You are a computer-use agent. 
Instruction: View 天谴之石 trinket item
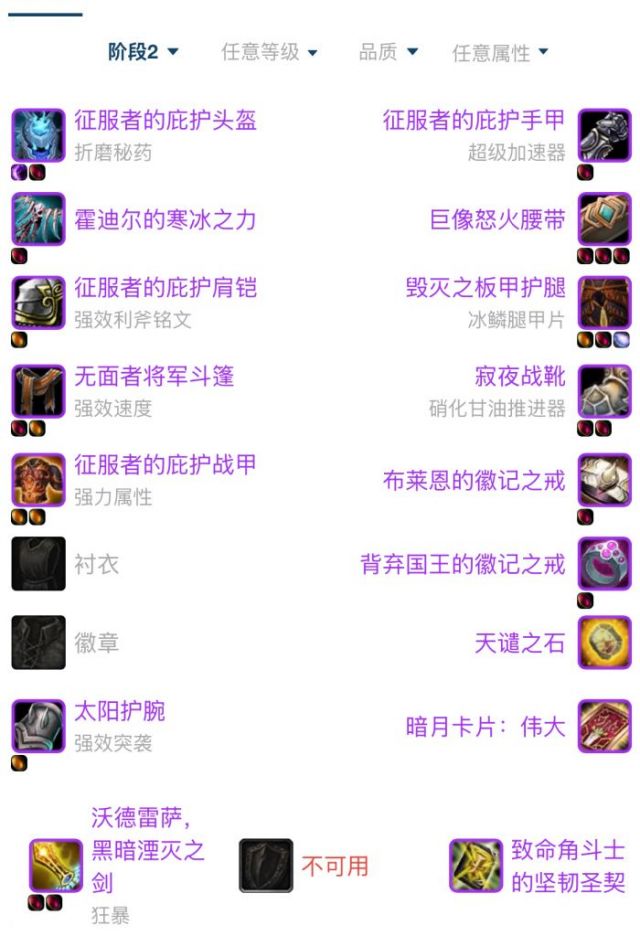click(x=520, y=643)
